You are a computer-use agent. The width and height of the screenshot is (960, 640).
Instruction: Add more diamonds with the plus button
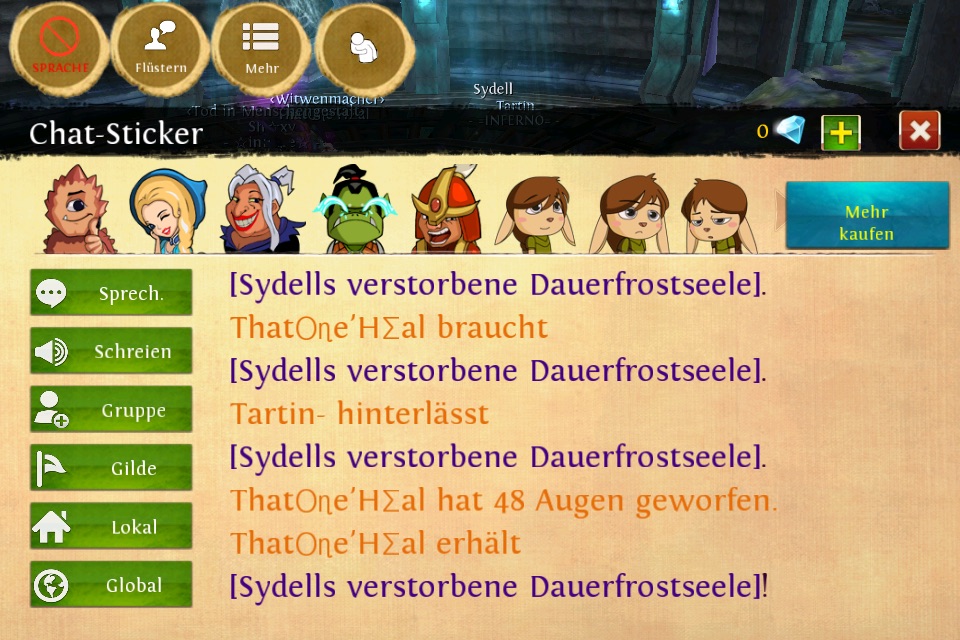click(841, 132)
